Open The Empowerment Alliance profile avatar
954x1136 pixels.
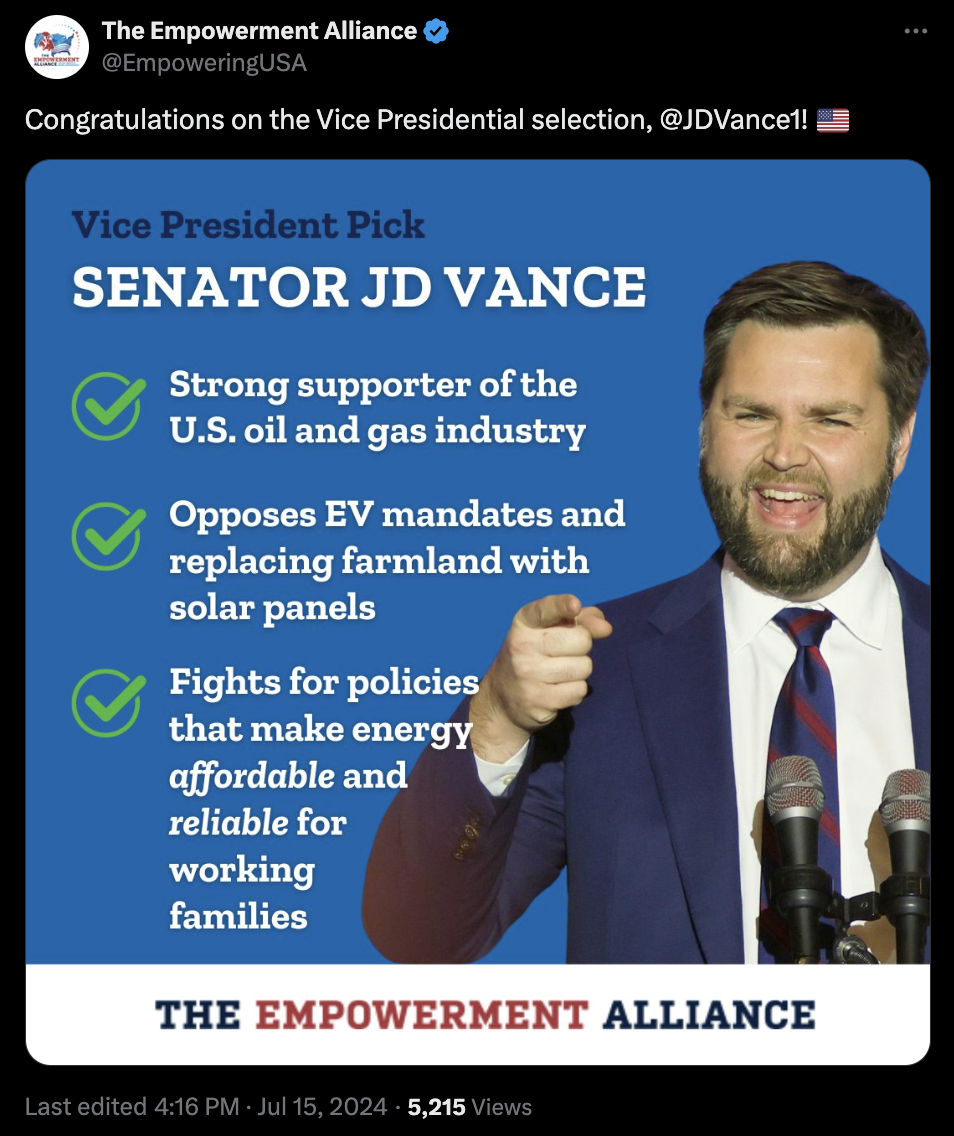(55, 47)
